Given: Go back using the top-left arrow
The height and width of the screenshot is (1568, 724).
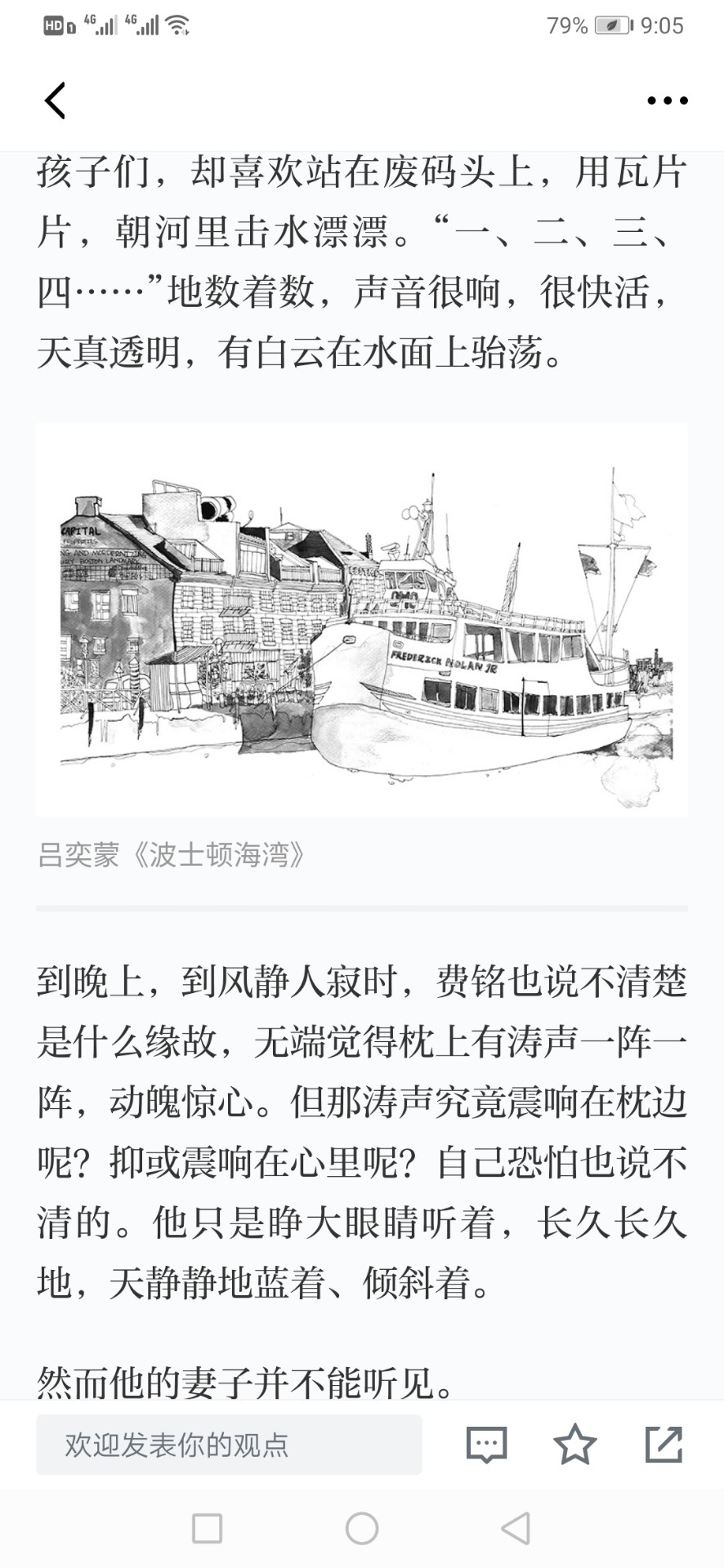Looking at the screenshot, I should (55, 101).
